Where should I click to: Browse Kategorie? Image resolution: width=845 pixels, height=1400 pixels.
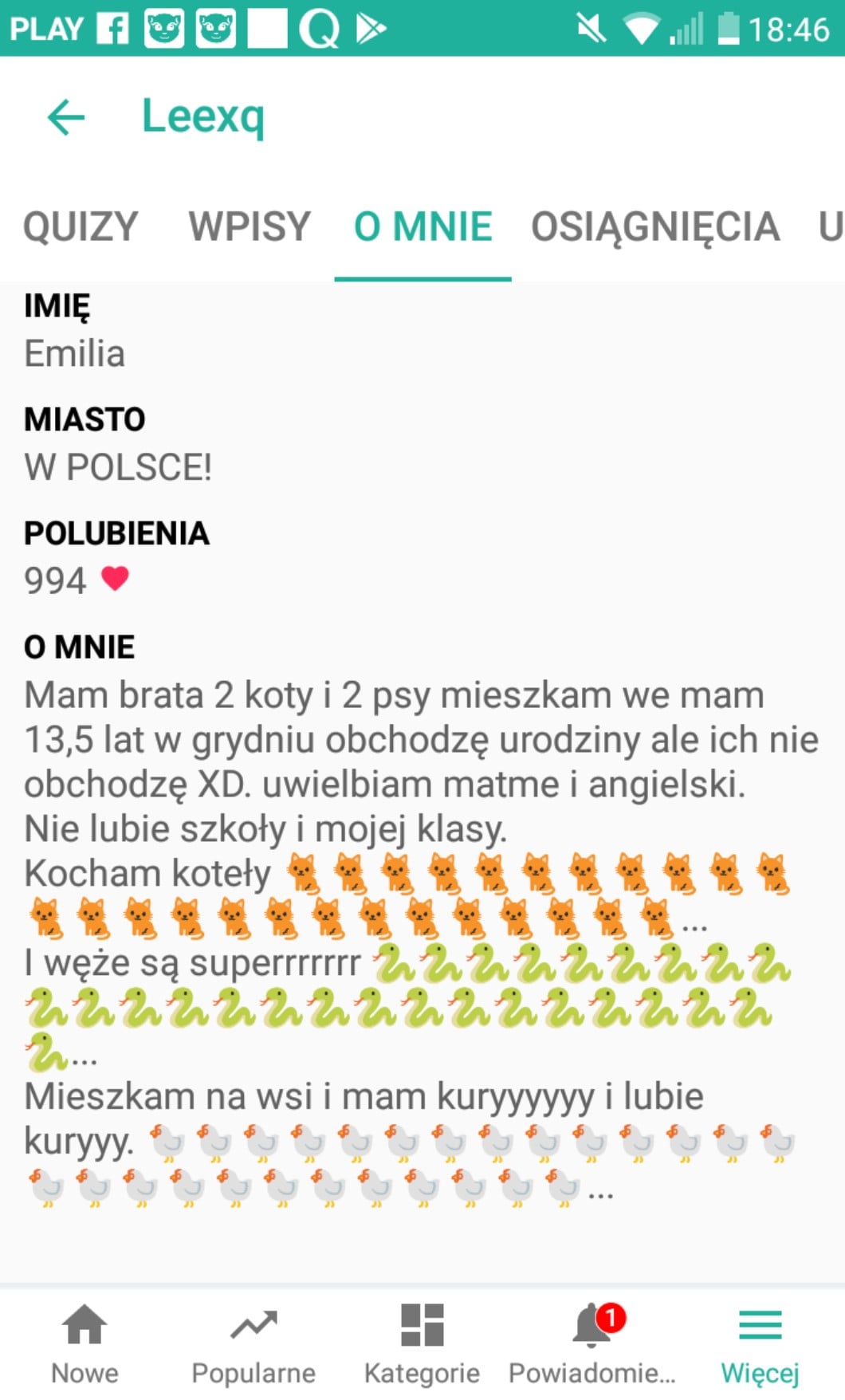pos(422,1343)
